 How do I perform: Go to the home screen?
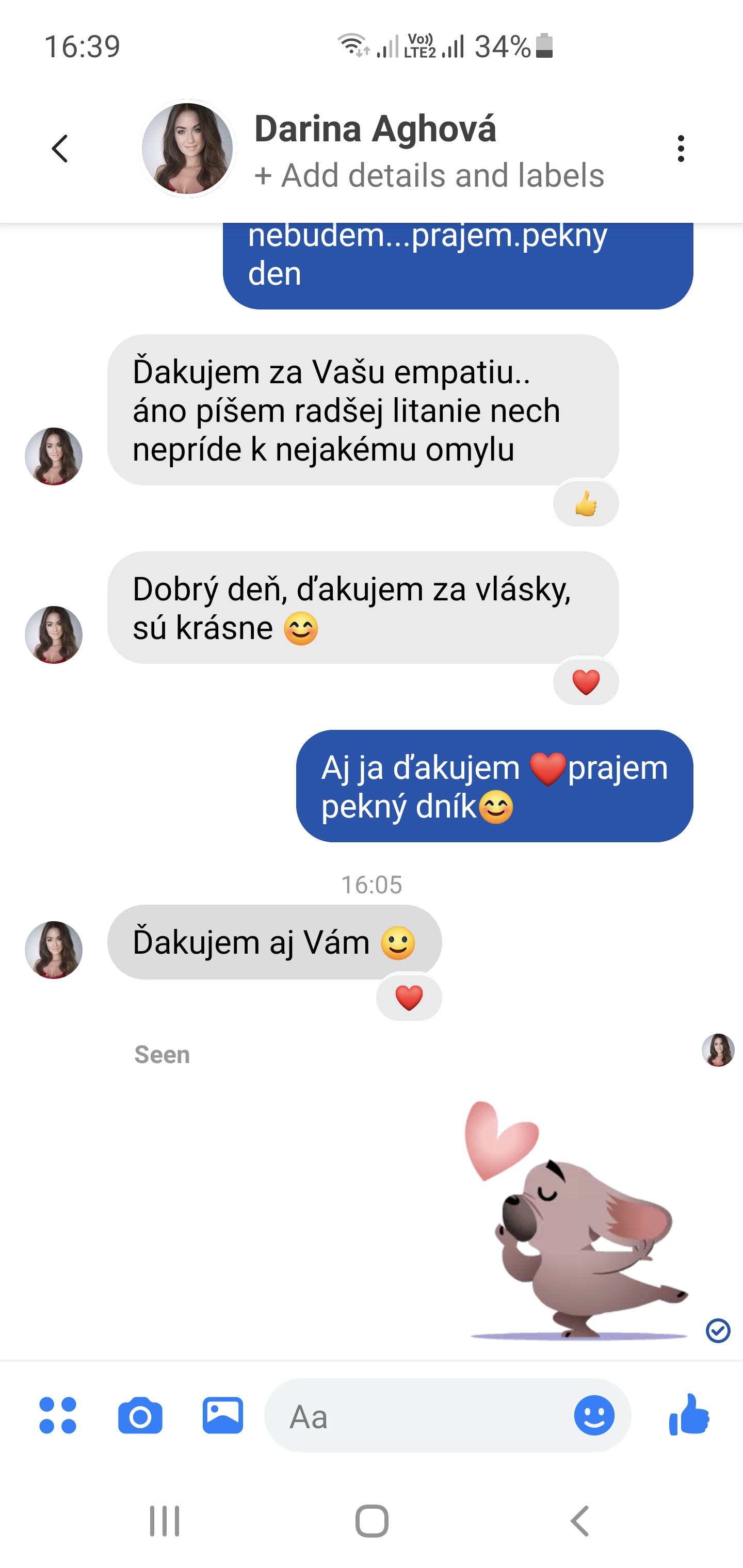(372, 1521)
